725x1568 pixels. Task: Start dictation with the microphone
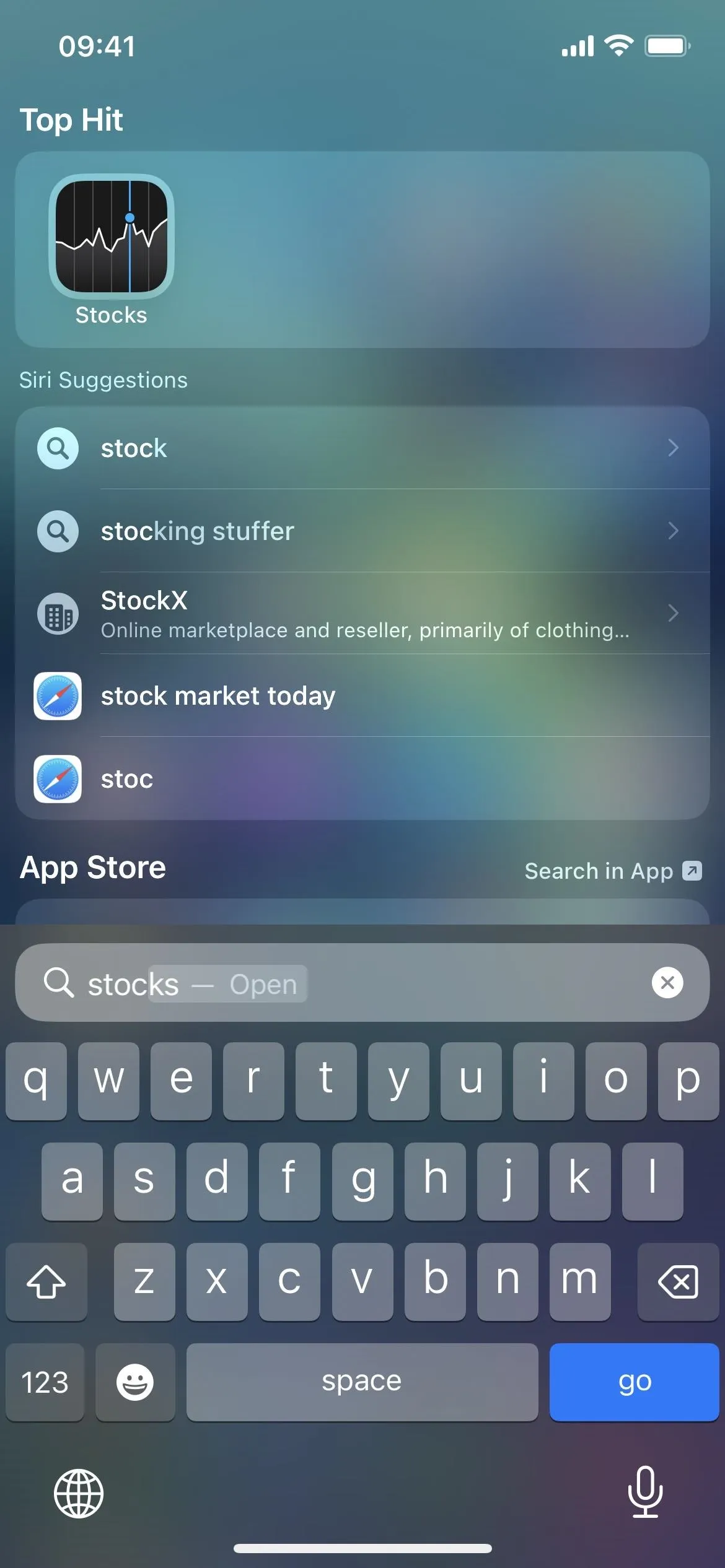pos(645,1492)
